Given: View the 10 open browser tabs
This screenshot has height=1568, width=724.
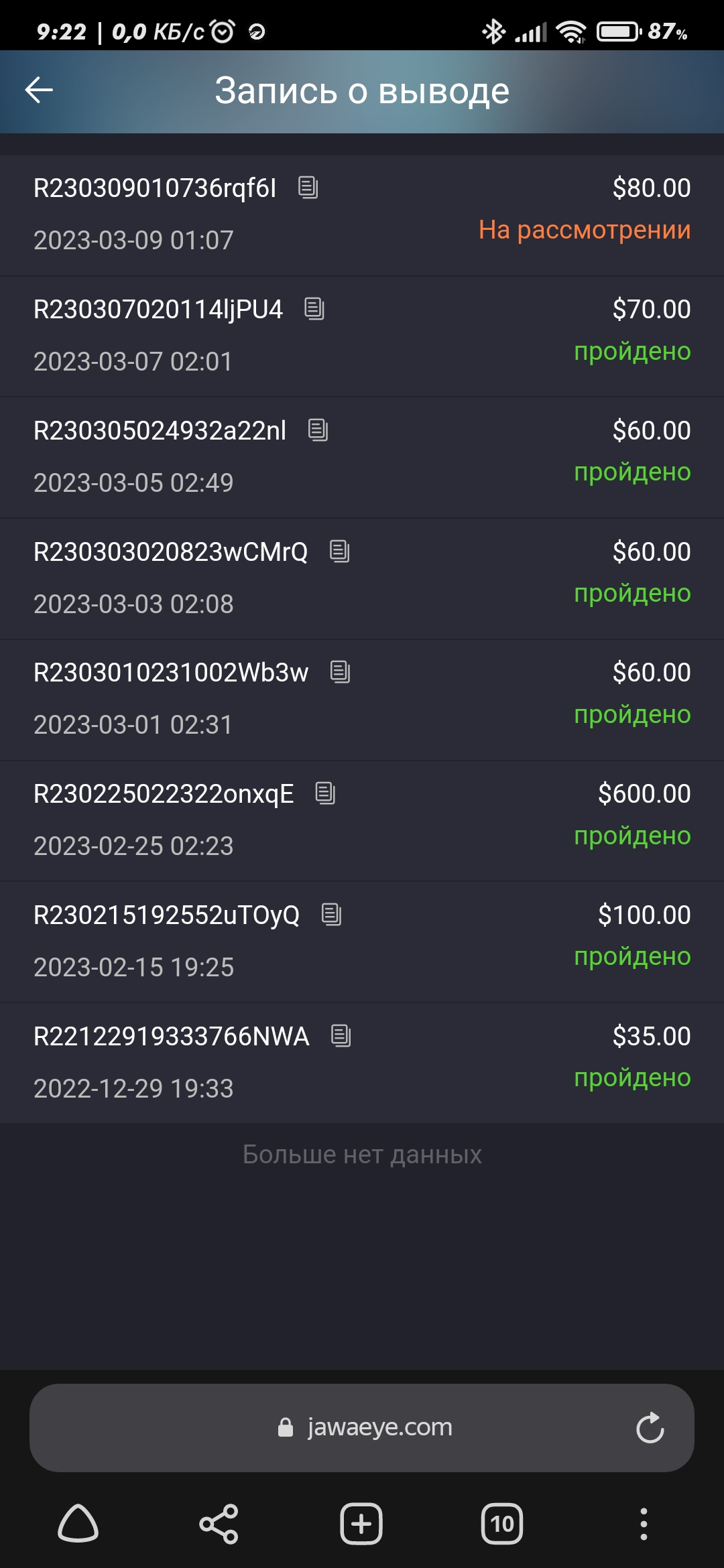Looking at the screenshot, I should coord(502,1524).
